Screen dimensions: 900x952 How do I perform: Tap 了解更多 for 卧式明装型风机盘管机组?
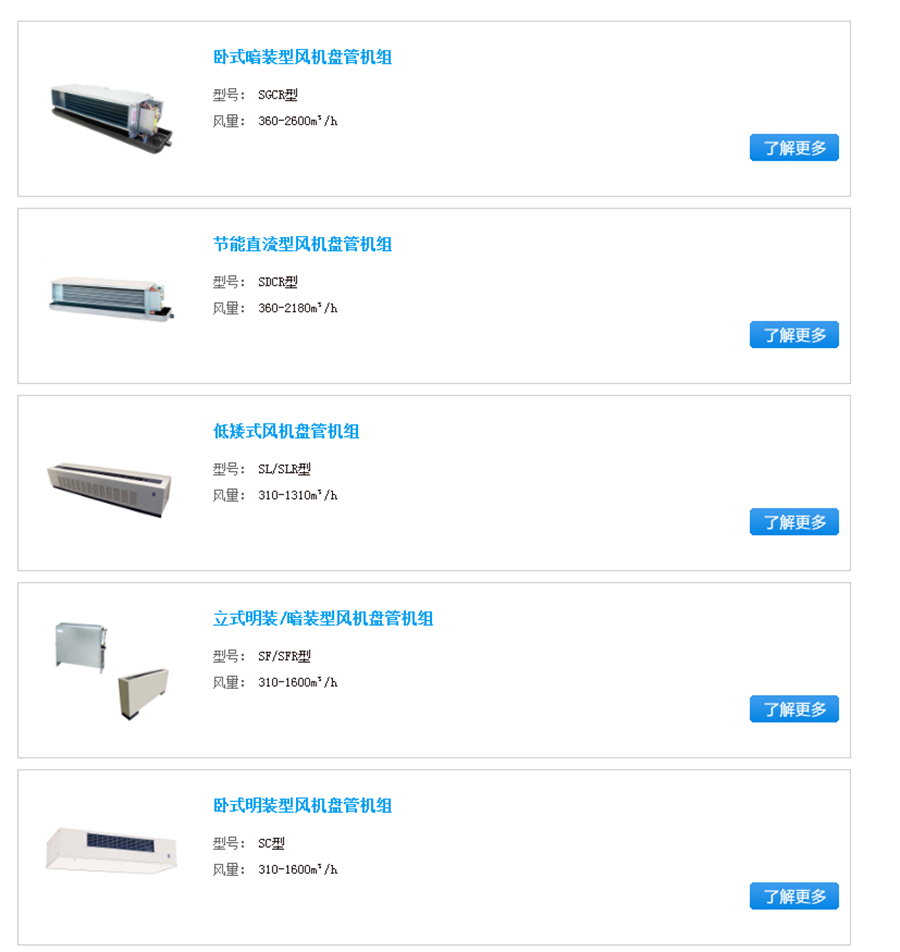point(794,896)
